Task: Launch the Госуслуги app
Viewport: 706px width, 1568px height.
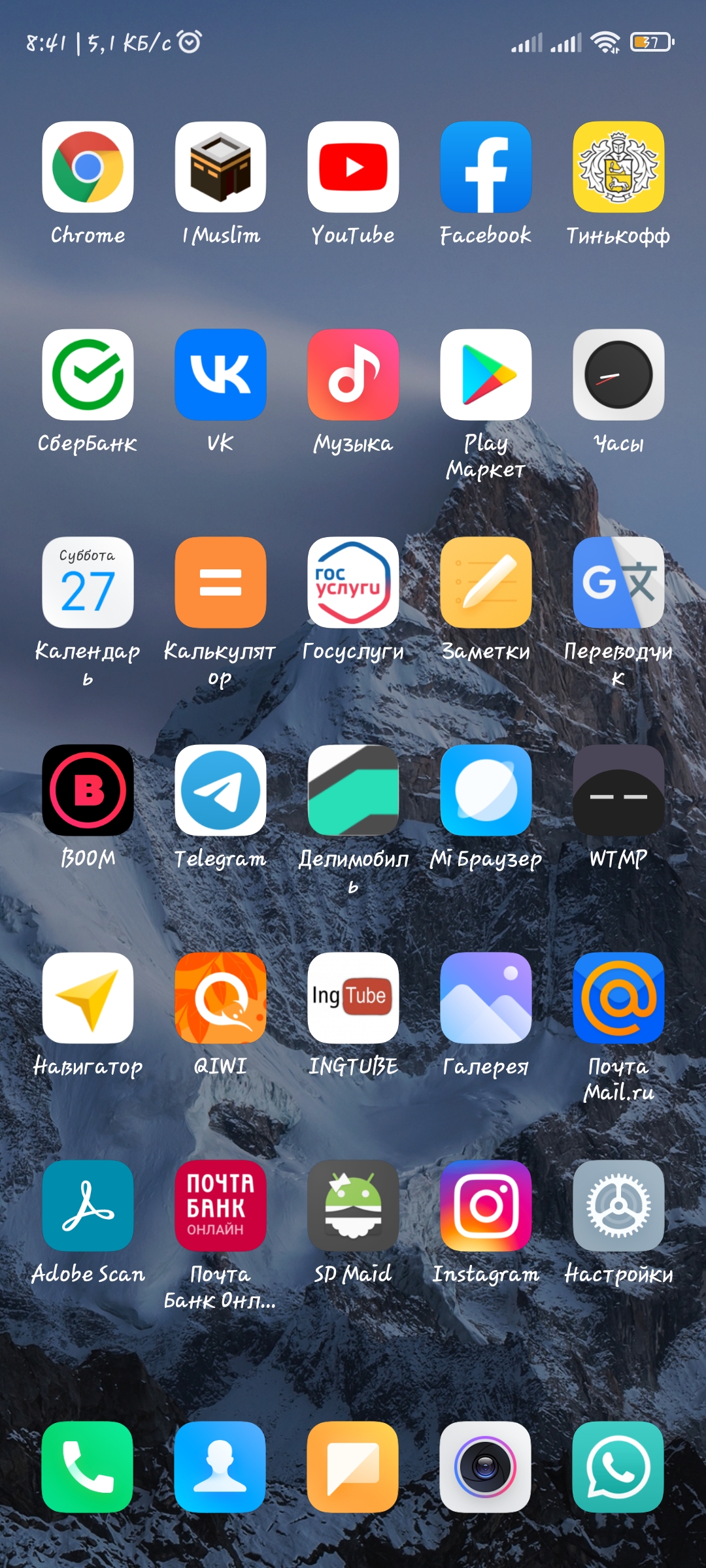Action: point(353,582)
